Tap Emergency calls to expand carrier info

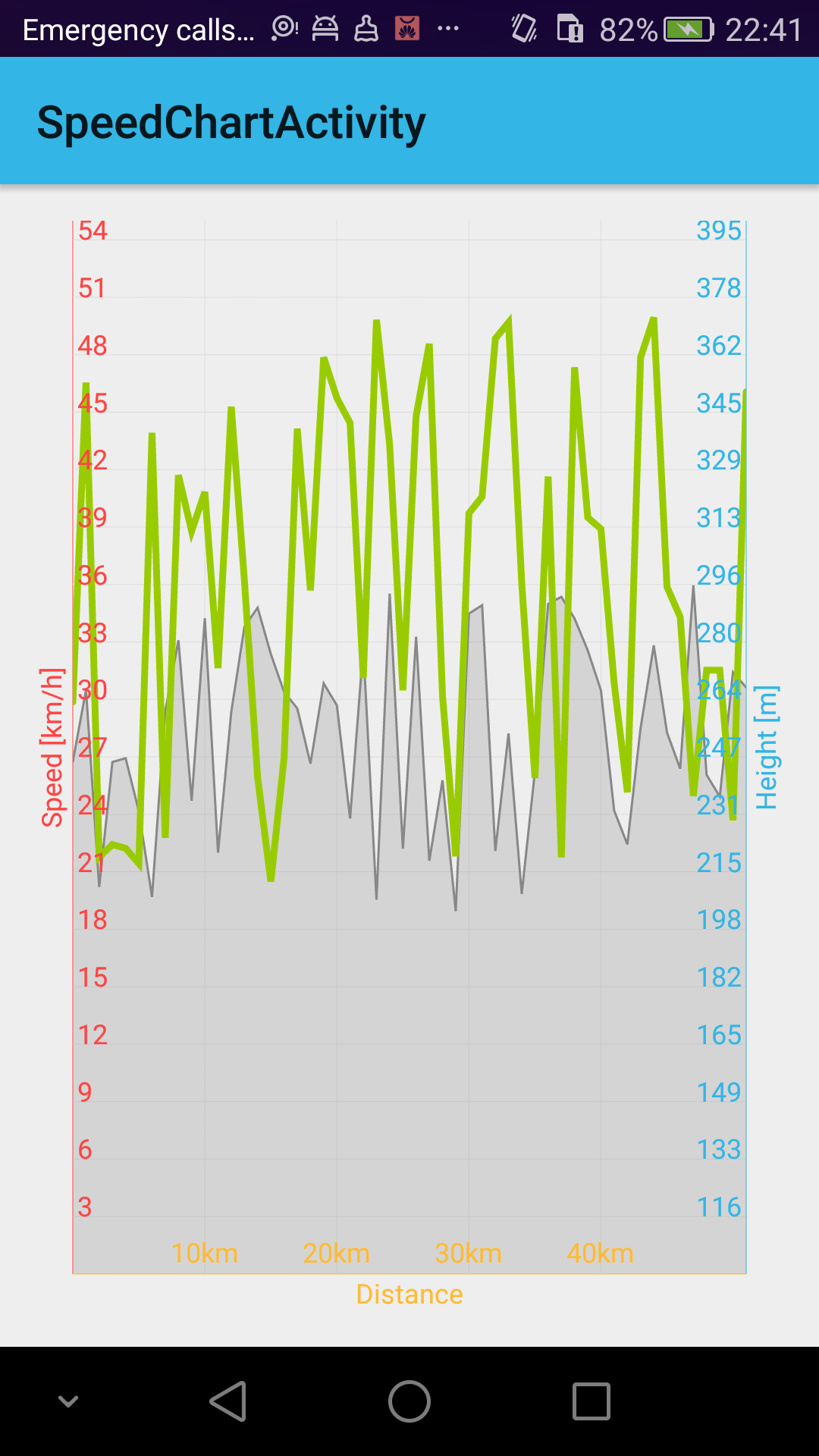point(136,30)
